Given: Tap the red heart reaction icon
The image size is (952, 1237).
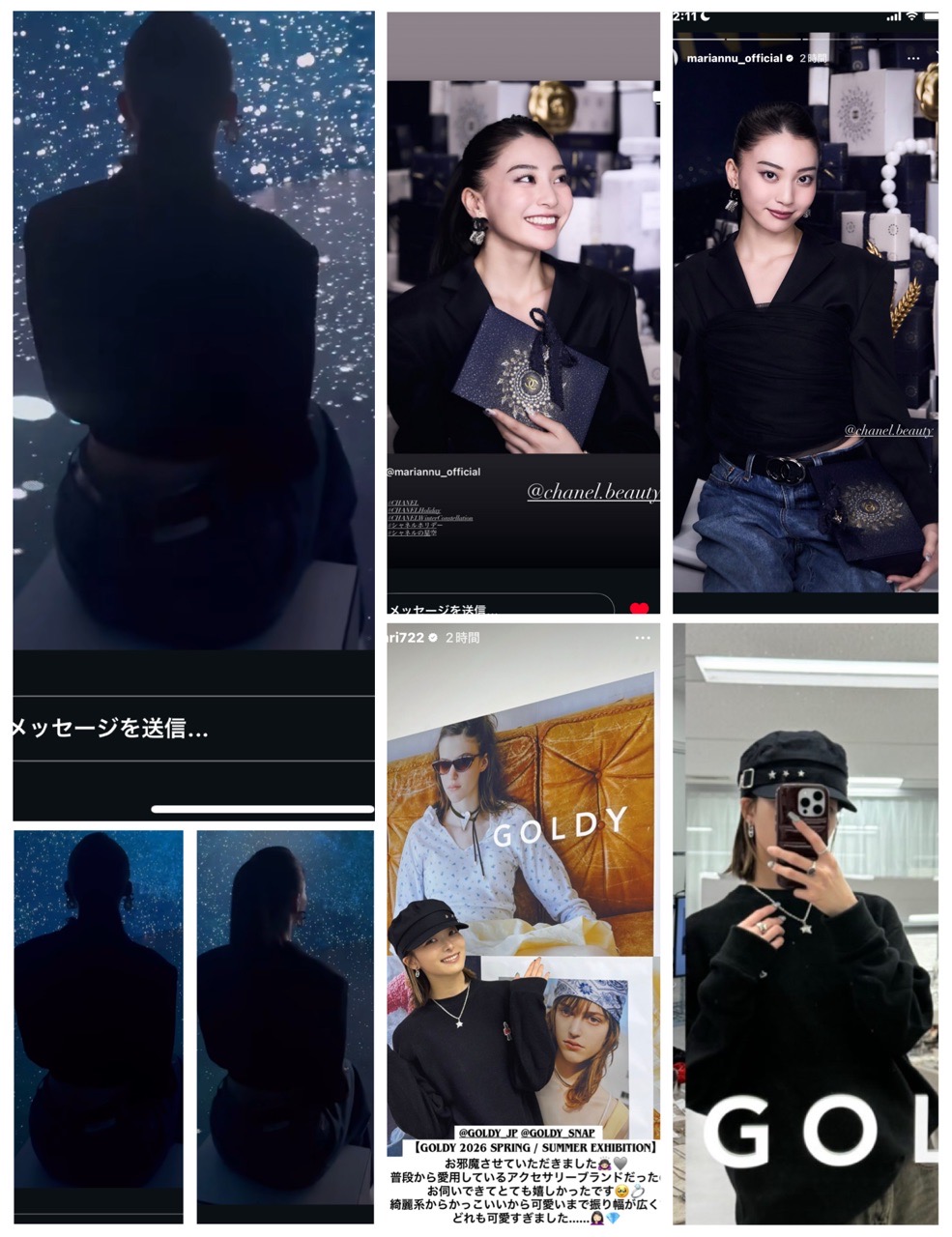Looking at the screenshot, I should (x=639, y=607).
